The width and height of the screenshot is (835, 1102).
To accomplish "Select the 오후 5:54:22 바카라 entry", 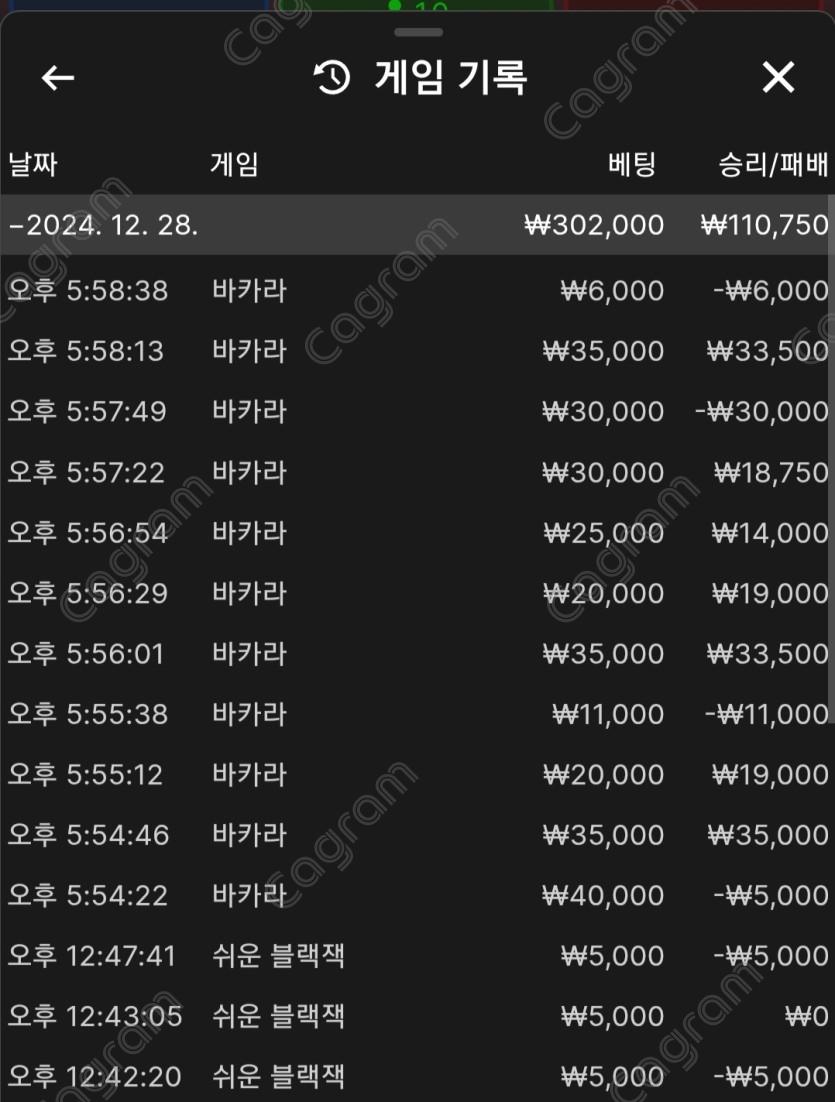I will point(417,895).
